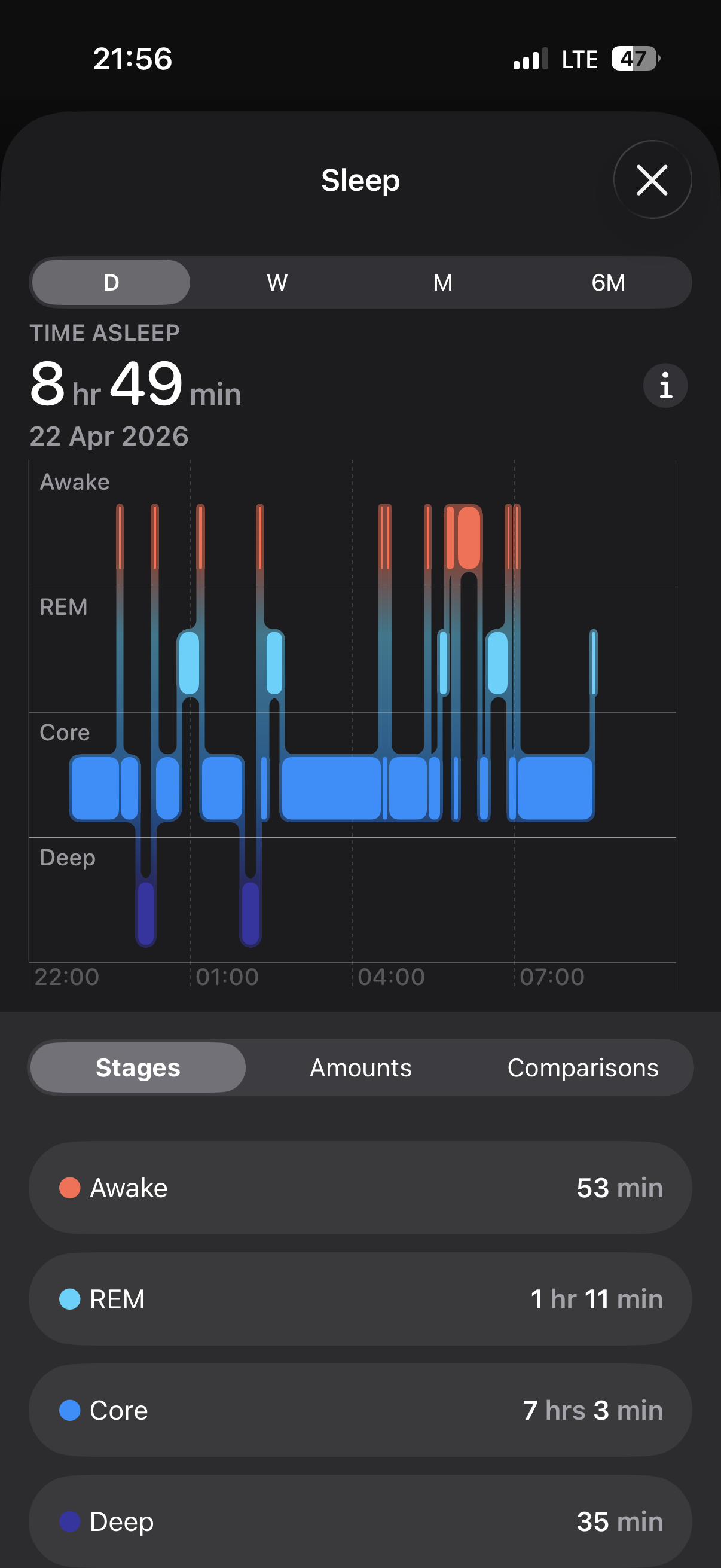Highlight the Deep stage row

tap(360, 1521)
